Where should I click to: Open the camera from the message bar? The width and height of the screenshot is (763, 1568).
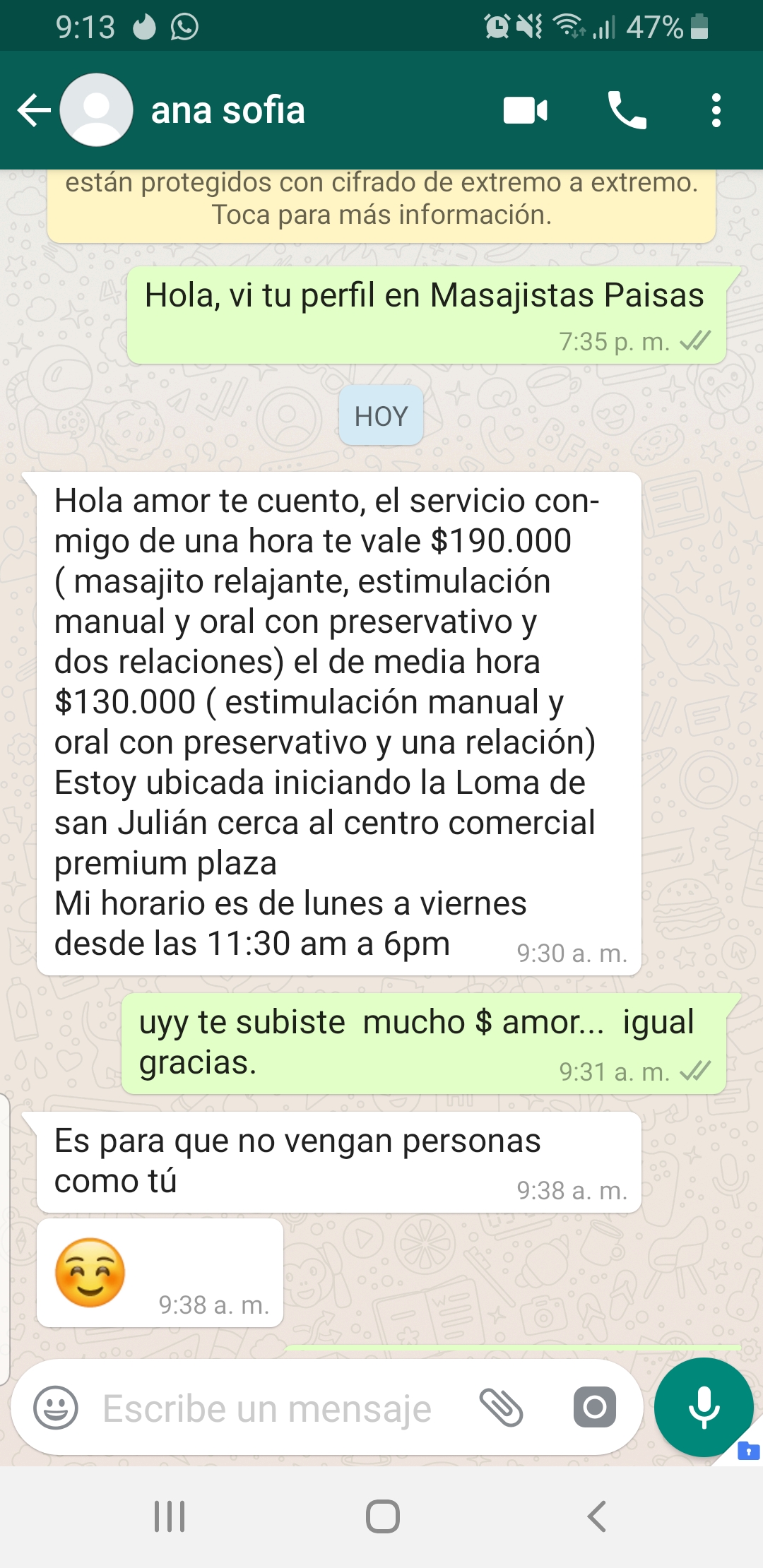[594, 1407]
